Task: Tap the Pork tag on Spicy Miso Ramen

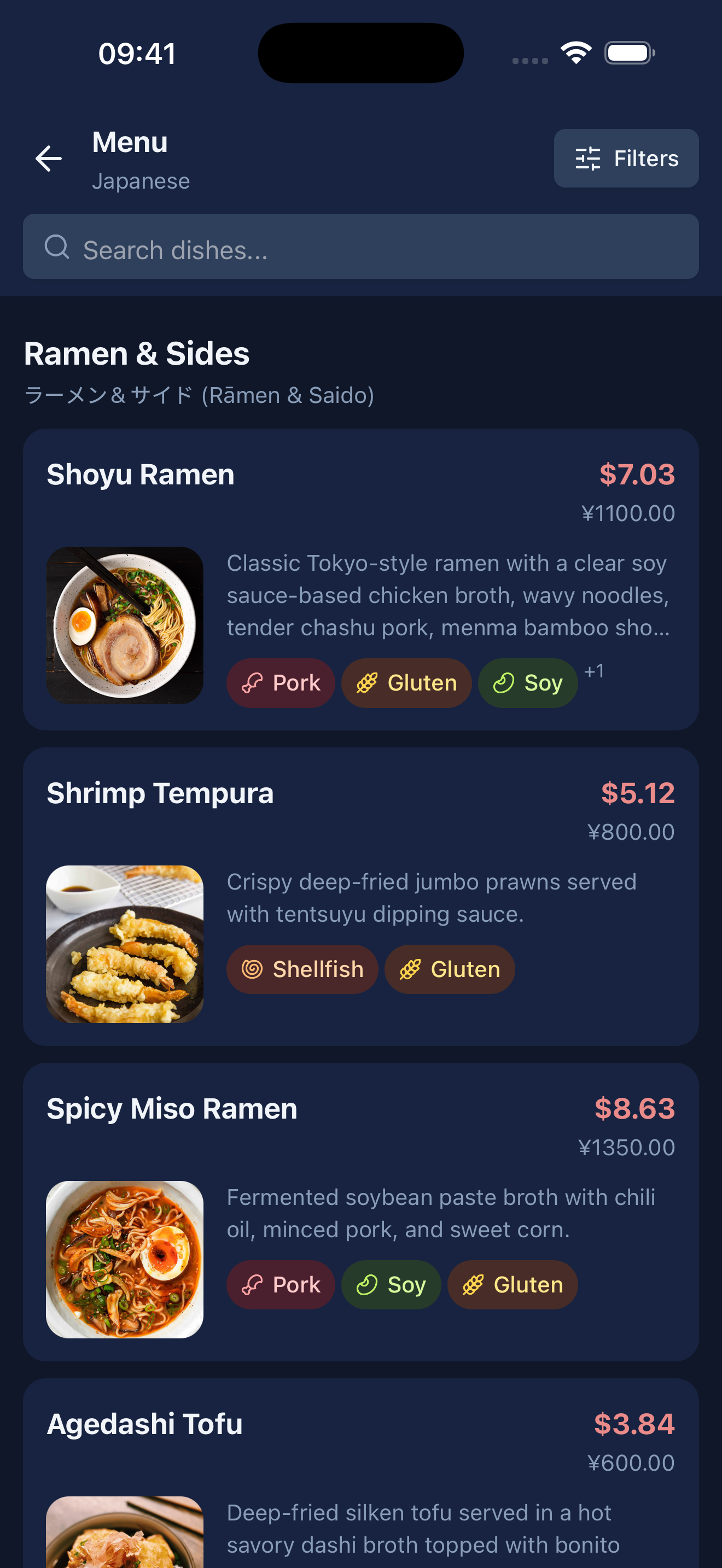Action: coord(280,1284)
